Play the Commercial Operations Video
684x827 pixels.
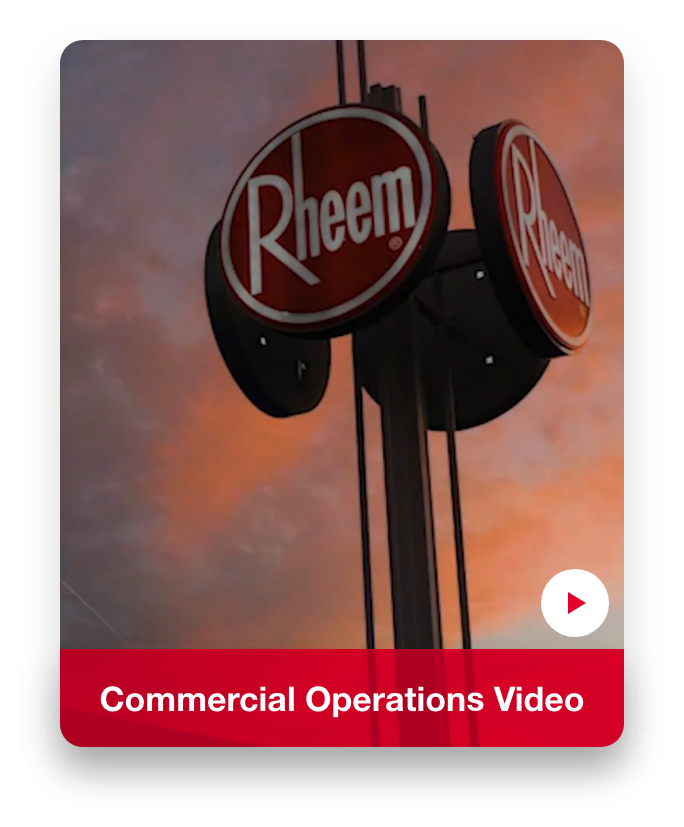coord(575,603)
